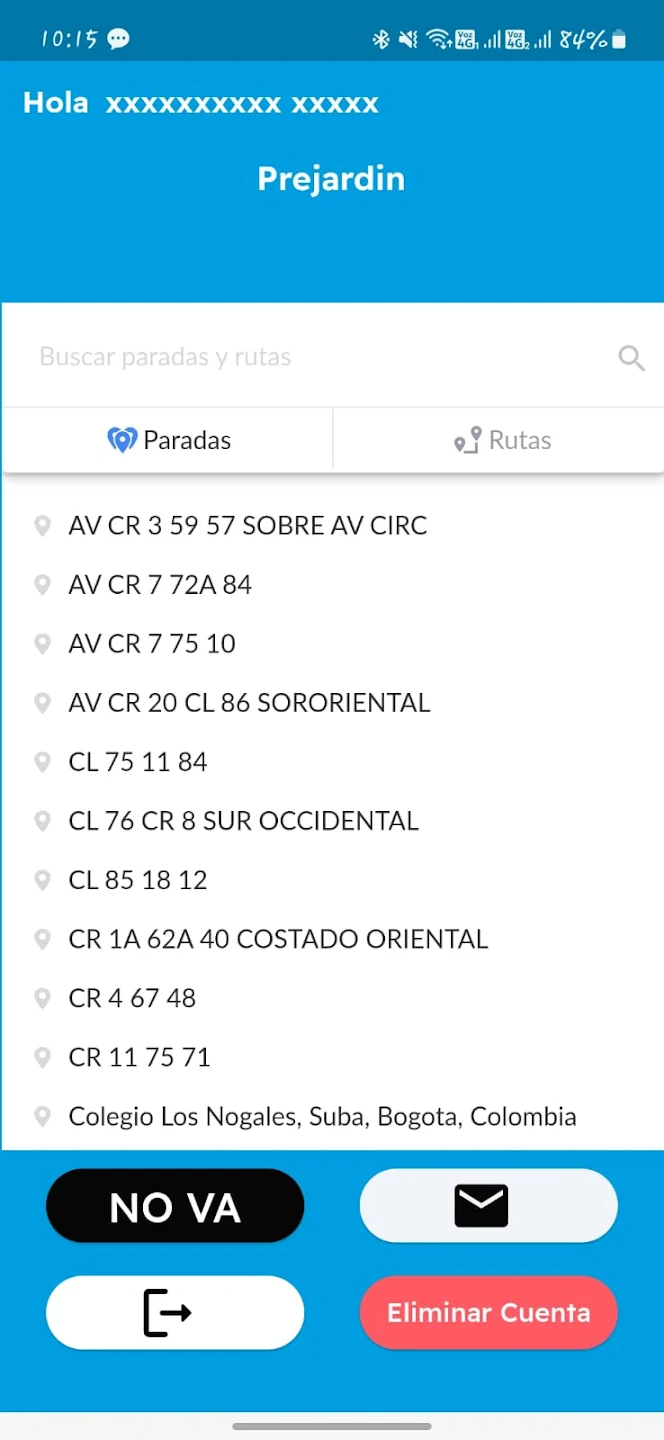Log out with the exit button
Screen dimensions: 664x1440
tap(175, 1313)
